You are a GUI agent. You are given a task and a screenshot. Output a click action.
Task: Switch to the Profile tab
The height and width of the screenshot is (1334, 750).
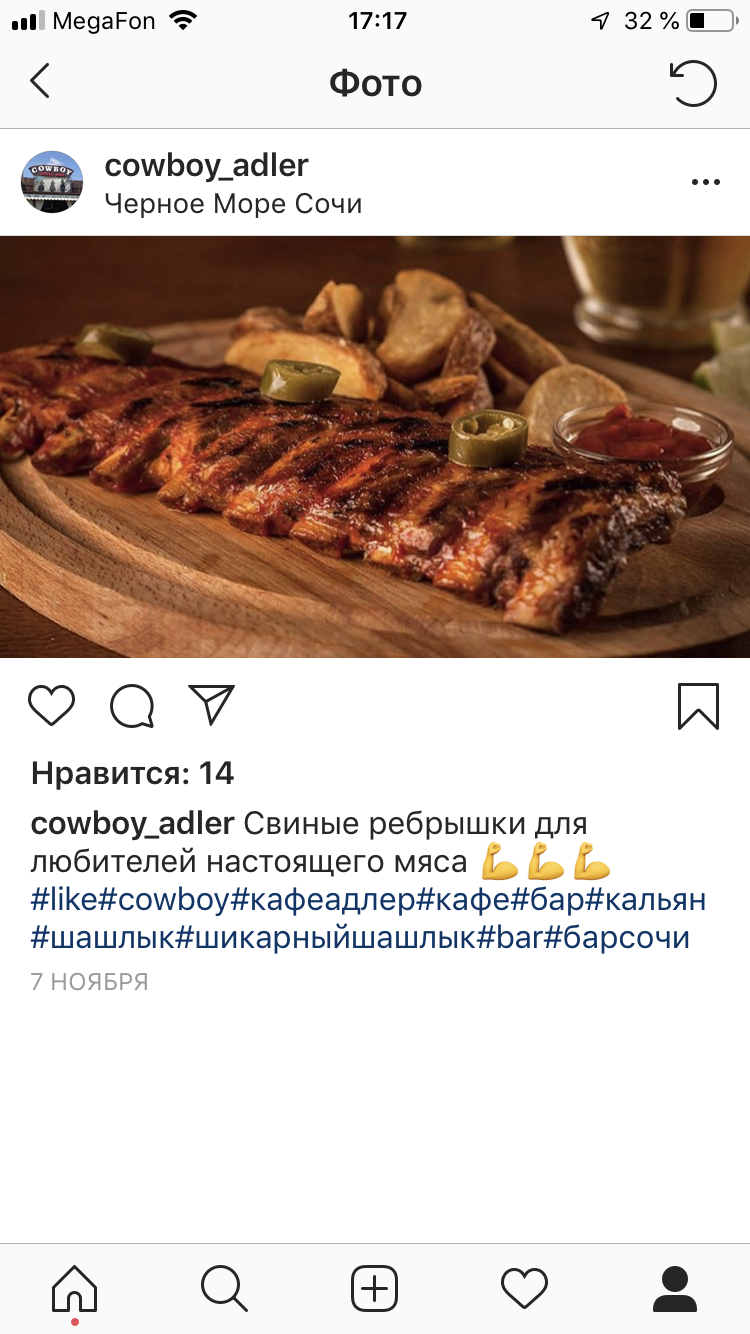click(674, 1288)
